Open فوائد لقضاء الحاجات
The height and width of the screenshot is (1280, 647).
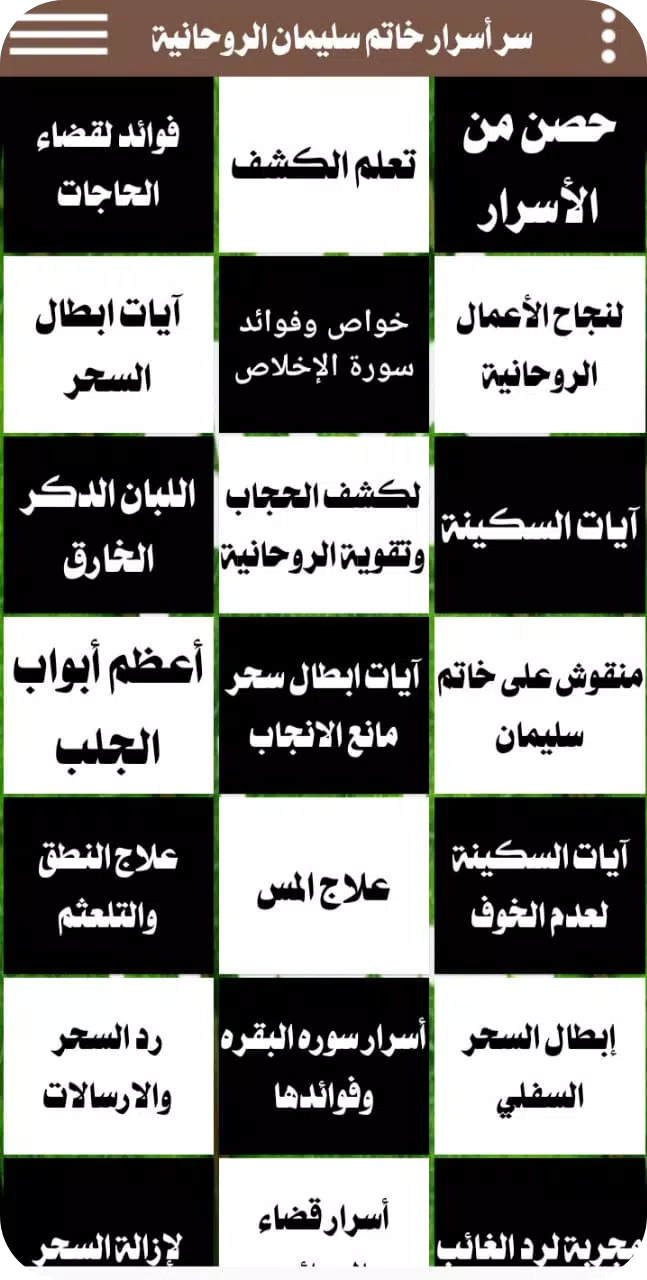[x=108, y=165]
